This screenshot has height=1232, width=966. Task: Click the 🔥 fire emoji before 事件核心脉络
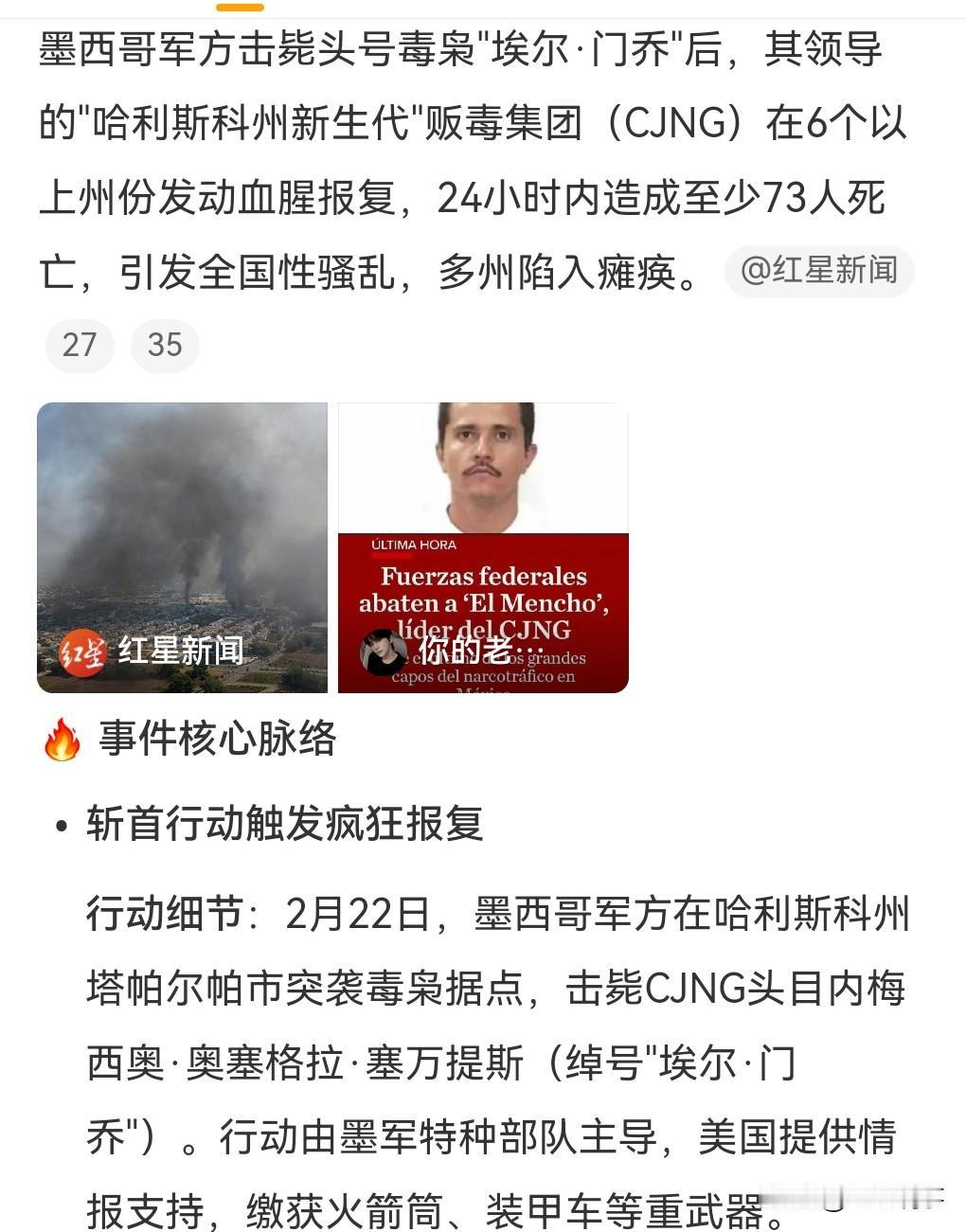coord(61,742)
